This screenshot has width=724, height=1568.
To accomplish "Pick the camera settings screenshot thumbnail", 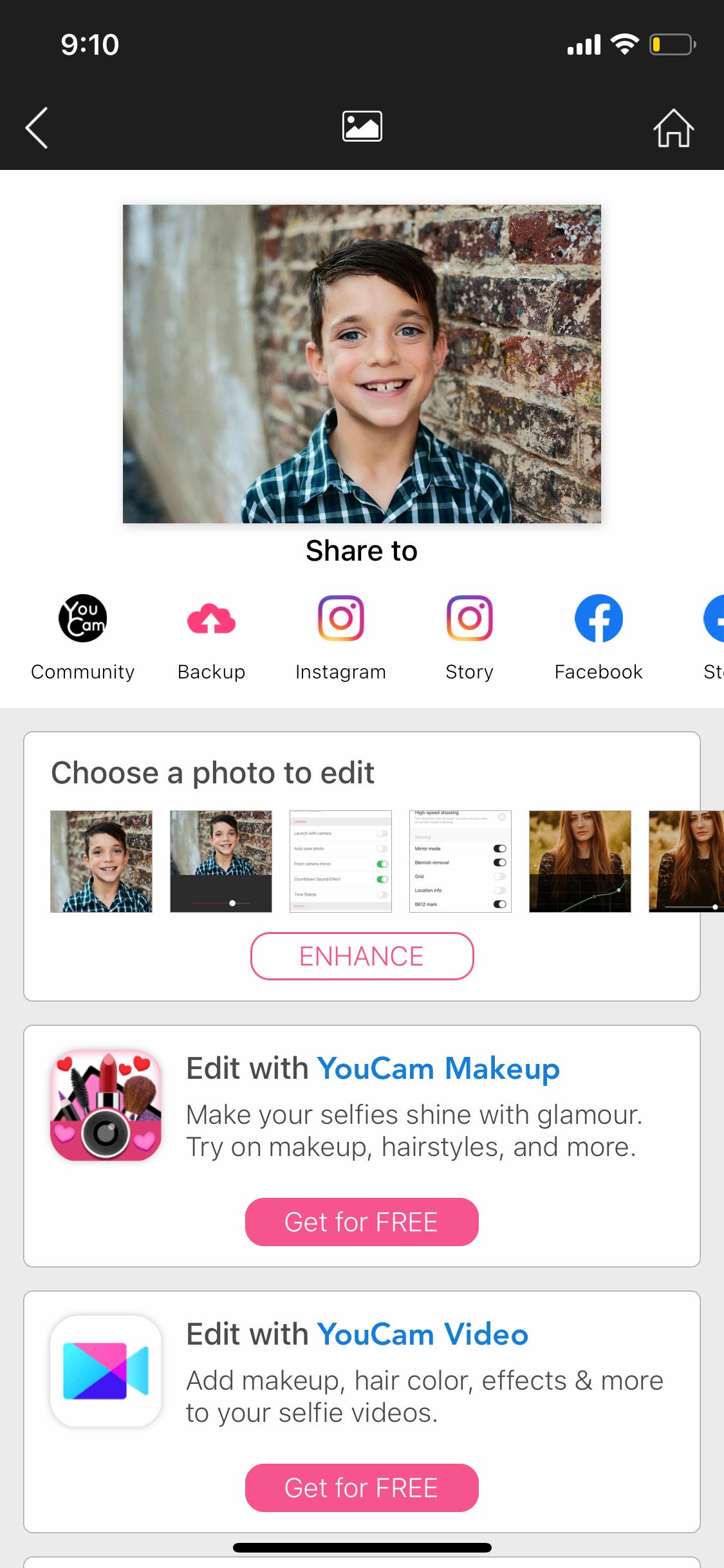I will point(340,861).
